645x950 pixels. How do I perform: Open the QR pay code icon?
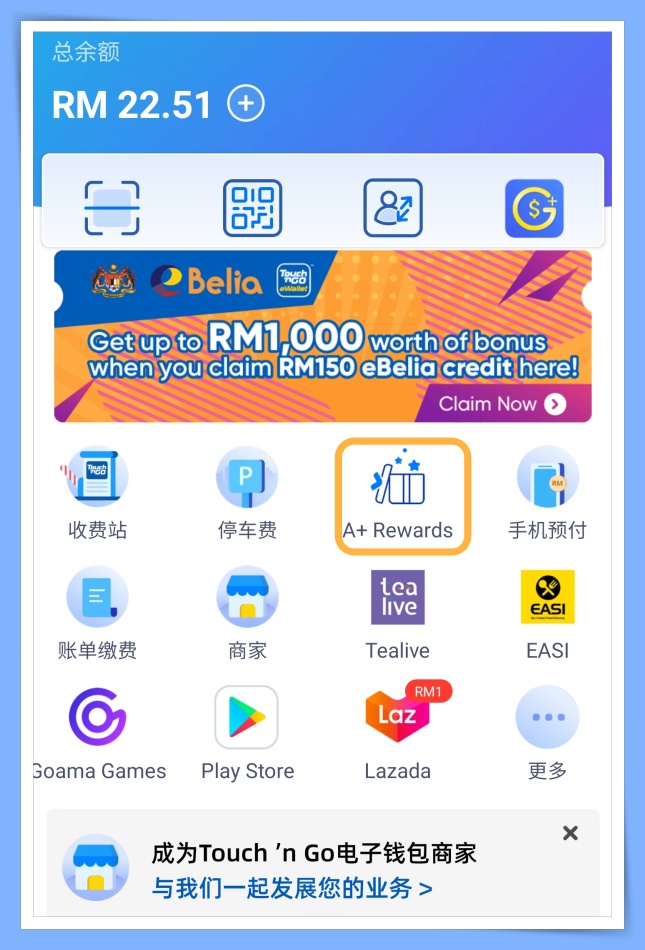(252, 208)
